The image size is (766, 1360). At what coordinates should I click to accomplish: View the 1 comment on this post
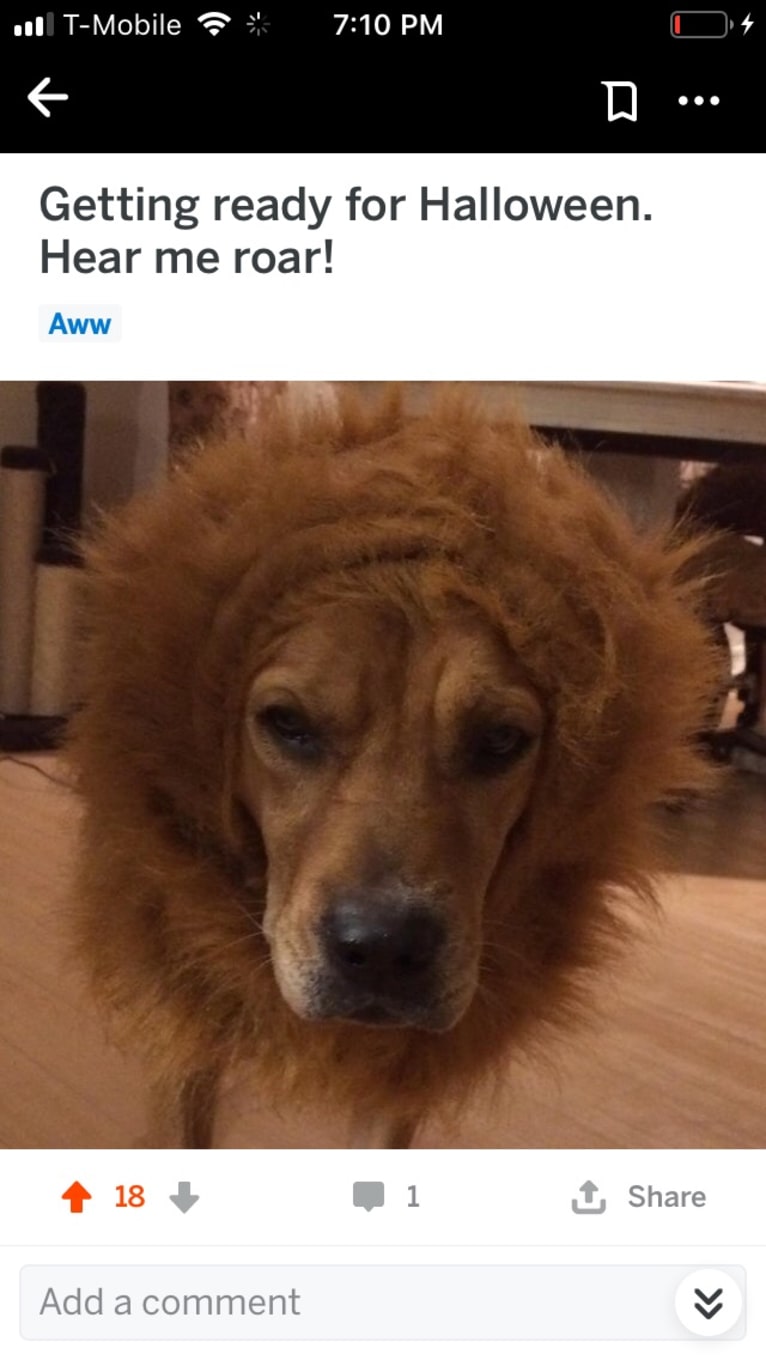pyautogui.click(x=385, y=1197)
